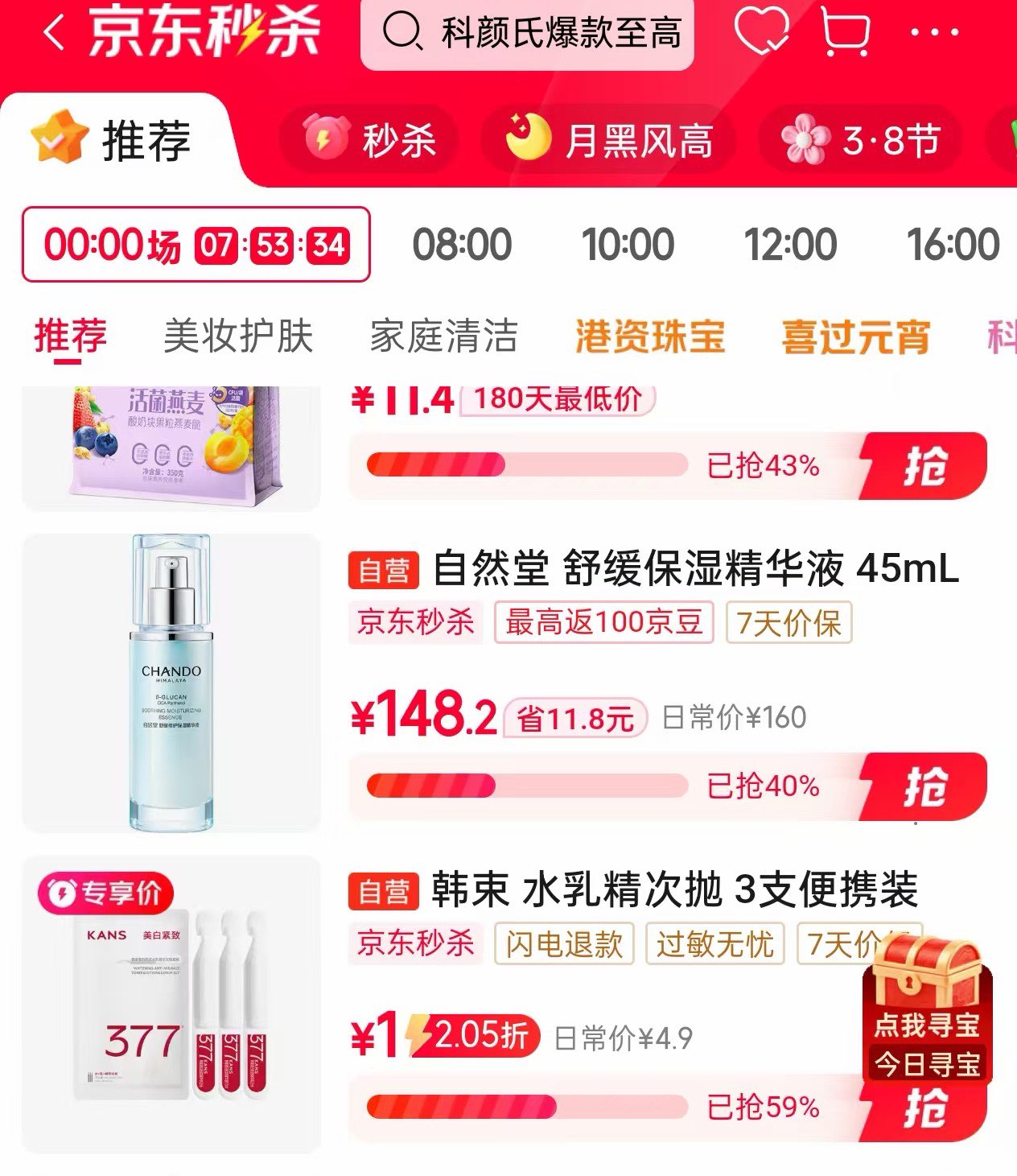This screenshot has width=1017, height=1176.
Task: Switch to 美妆护肤 category
Action: (x=237, y=336)
